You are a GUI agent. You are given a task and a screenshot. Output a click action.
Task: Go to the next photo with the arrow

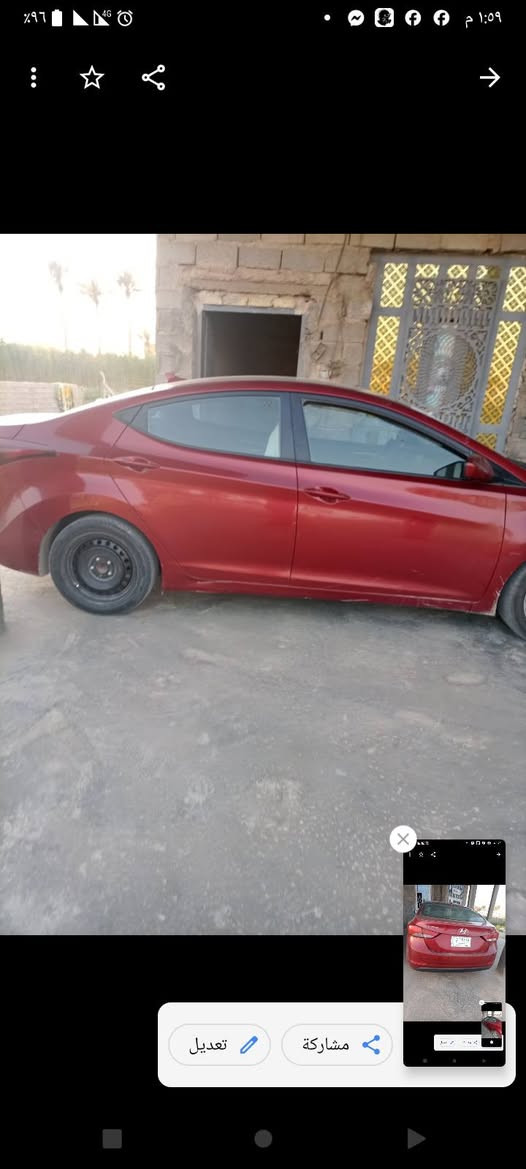[489, 78]
